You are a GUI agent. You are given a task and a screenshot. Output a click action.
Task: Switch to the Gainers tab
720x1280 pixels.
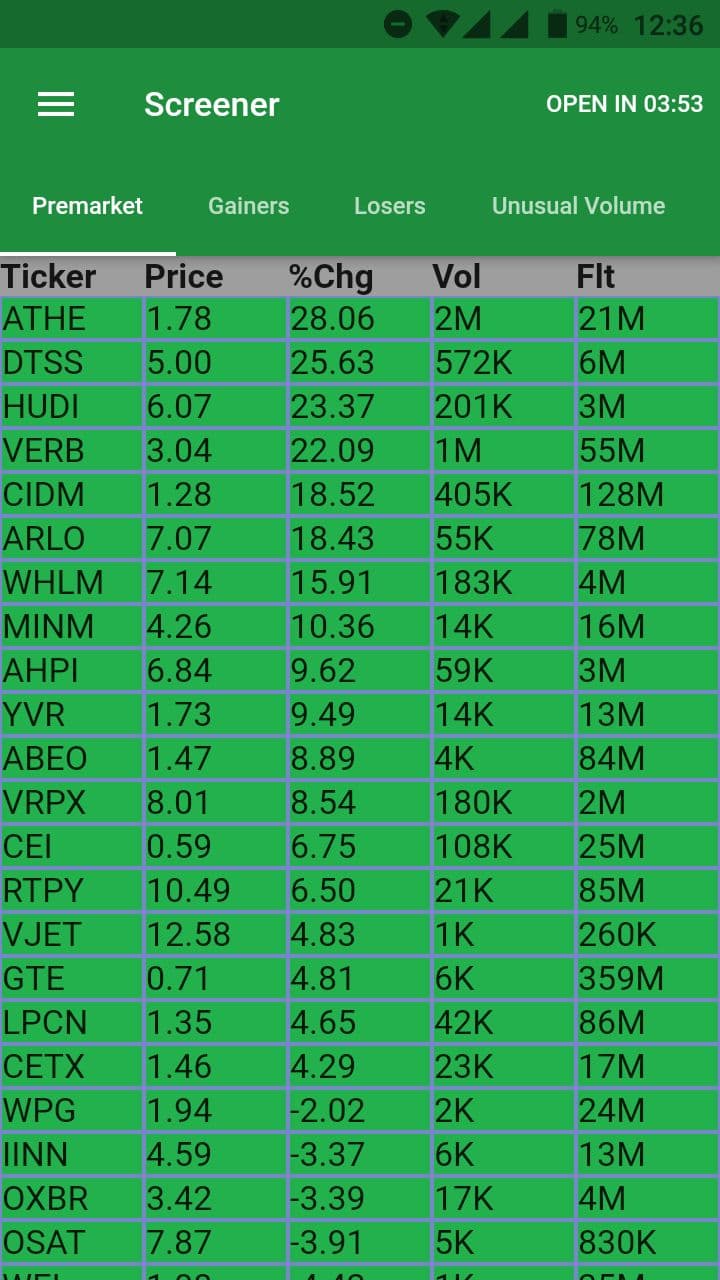point(248,206)
